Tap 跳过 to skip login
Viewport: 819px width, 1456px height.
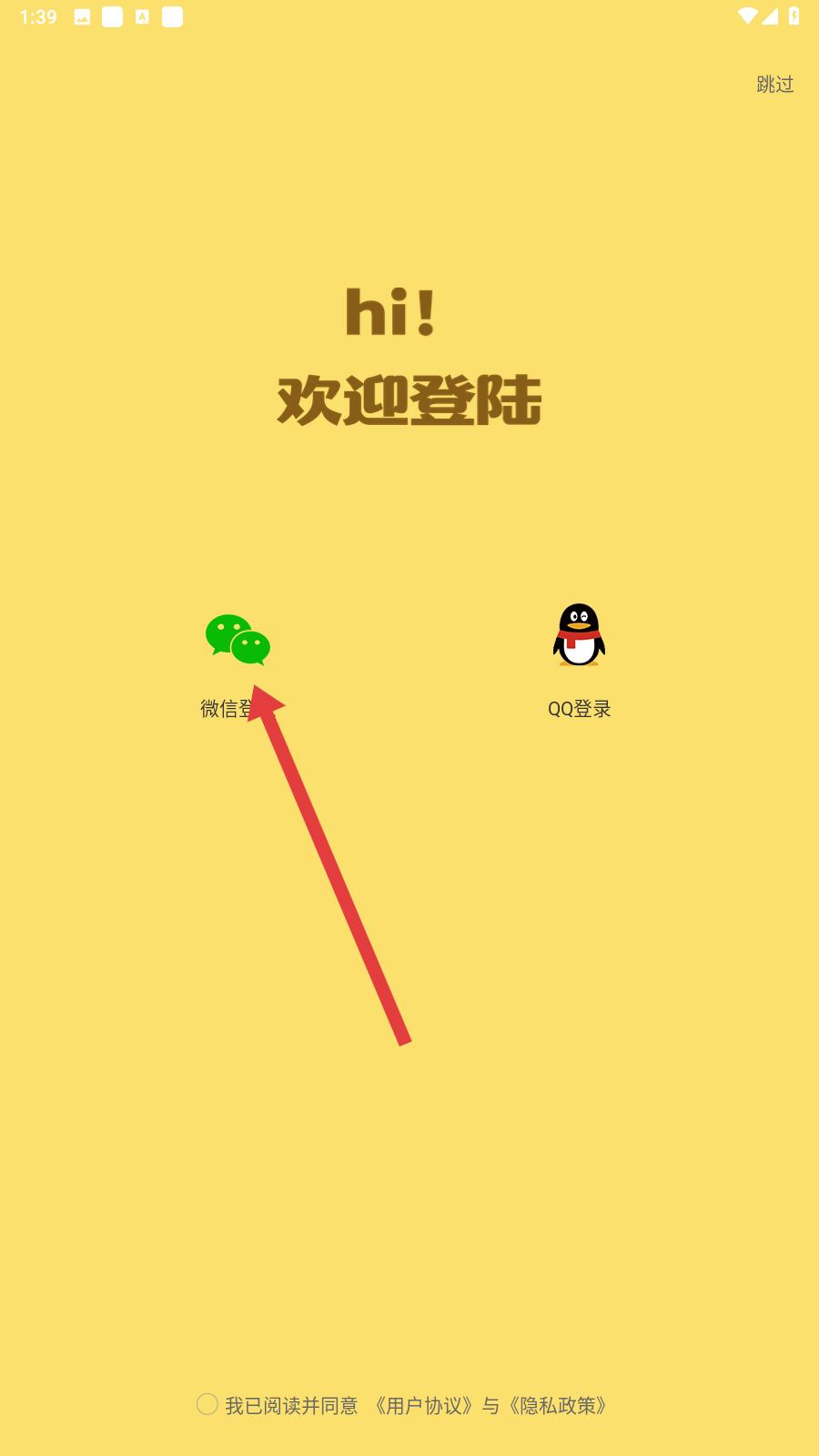(775, 85)
